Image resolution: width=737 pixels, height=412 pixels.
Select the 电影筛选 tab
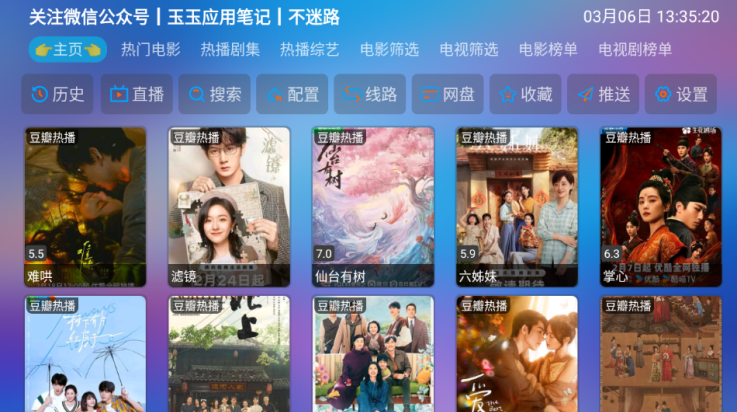coord(389,49)
